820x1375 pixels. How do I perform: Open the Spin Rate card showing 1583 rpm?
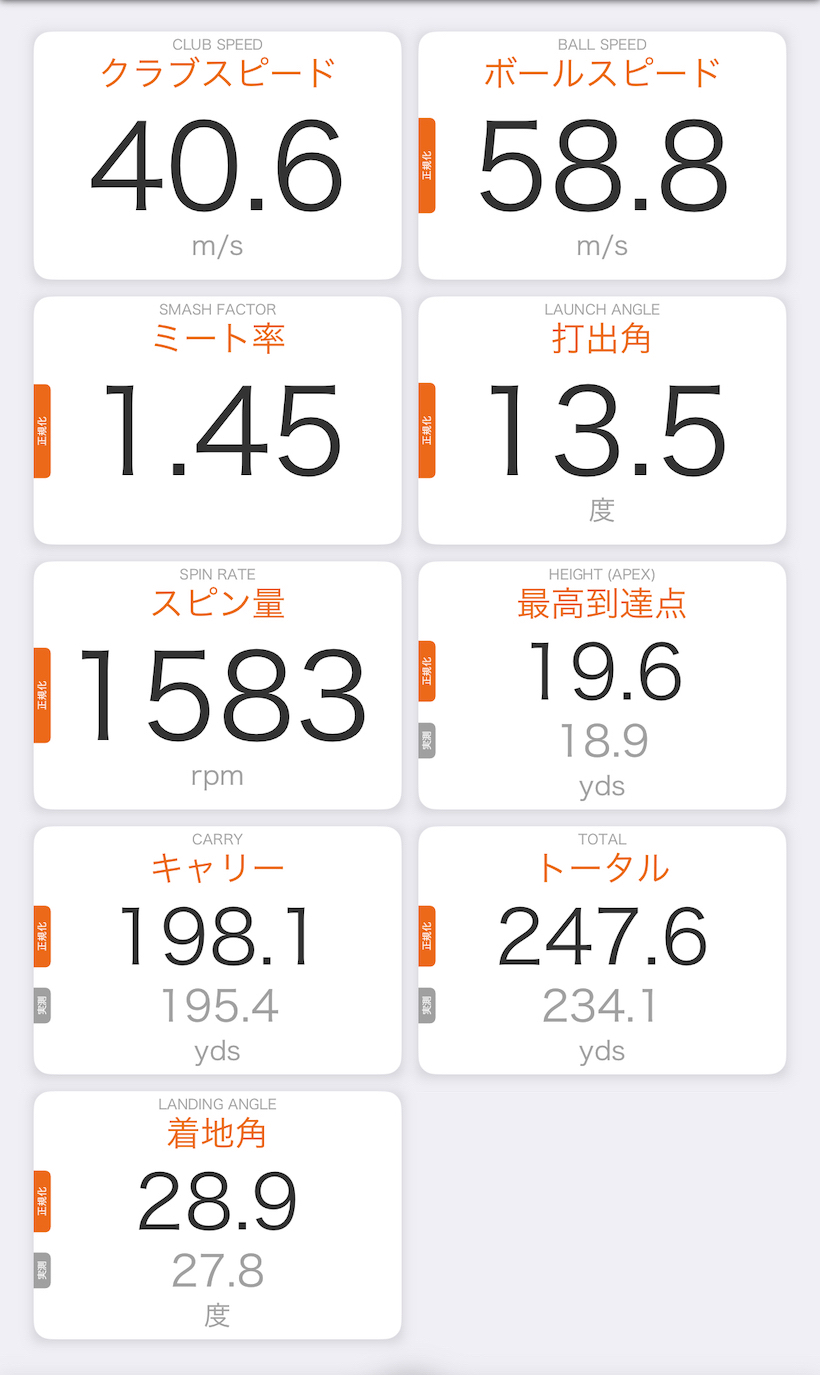point(217,685)
